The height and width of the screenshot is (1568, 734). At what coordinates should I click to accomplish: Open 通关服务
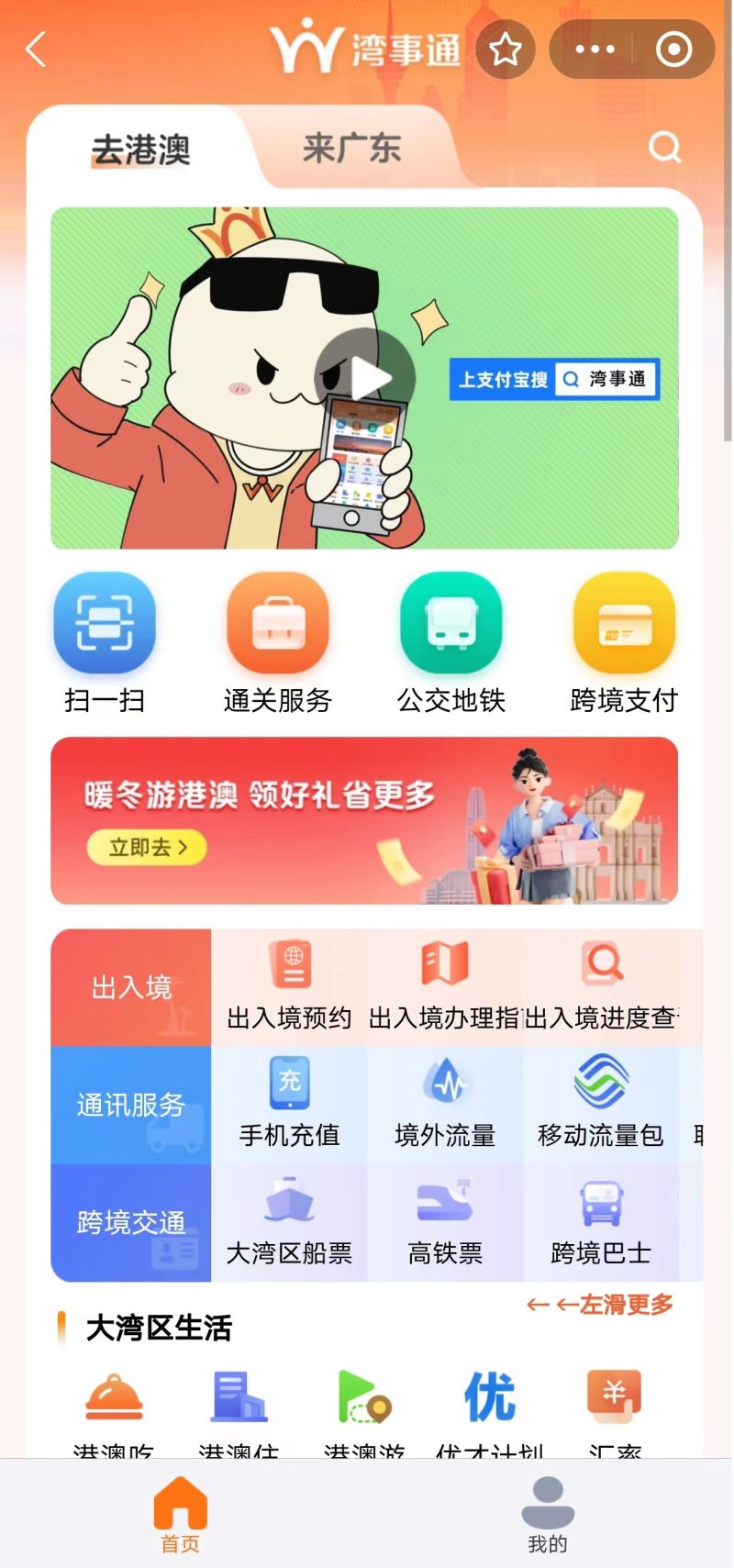click(x=278, y=642)
